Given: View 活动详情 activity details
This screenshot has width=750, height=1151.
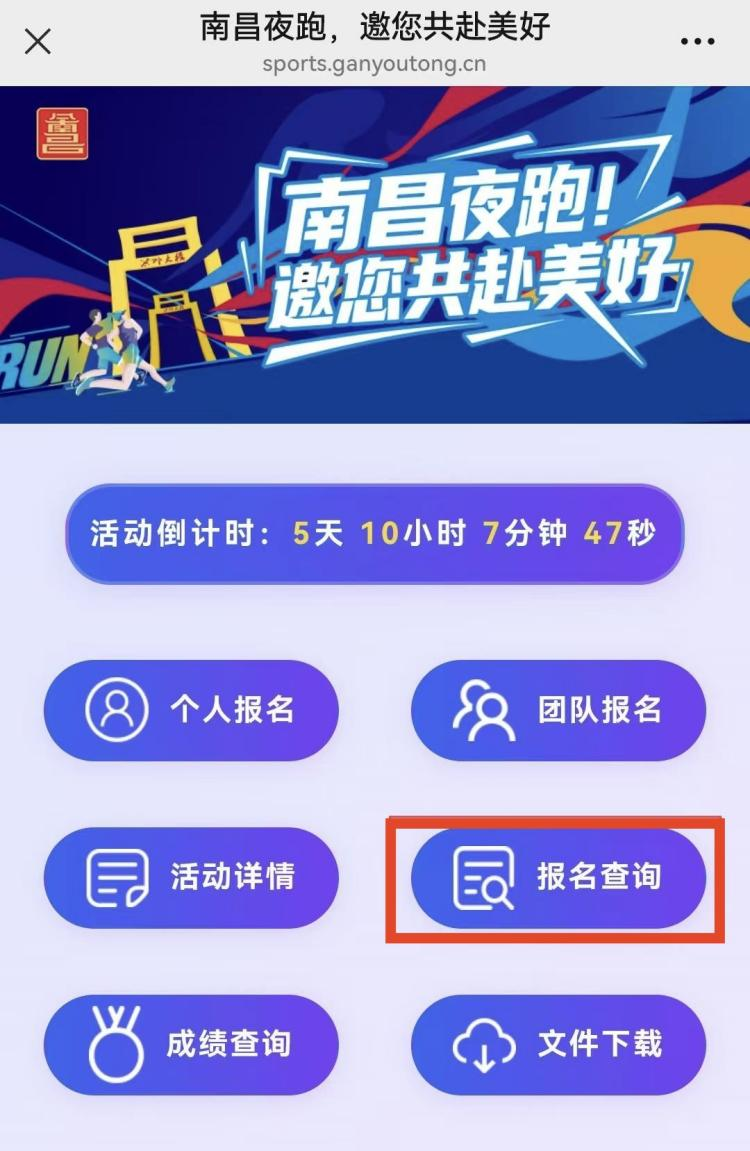Looking at the screenshot, I should point(191,877).
